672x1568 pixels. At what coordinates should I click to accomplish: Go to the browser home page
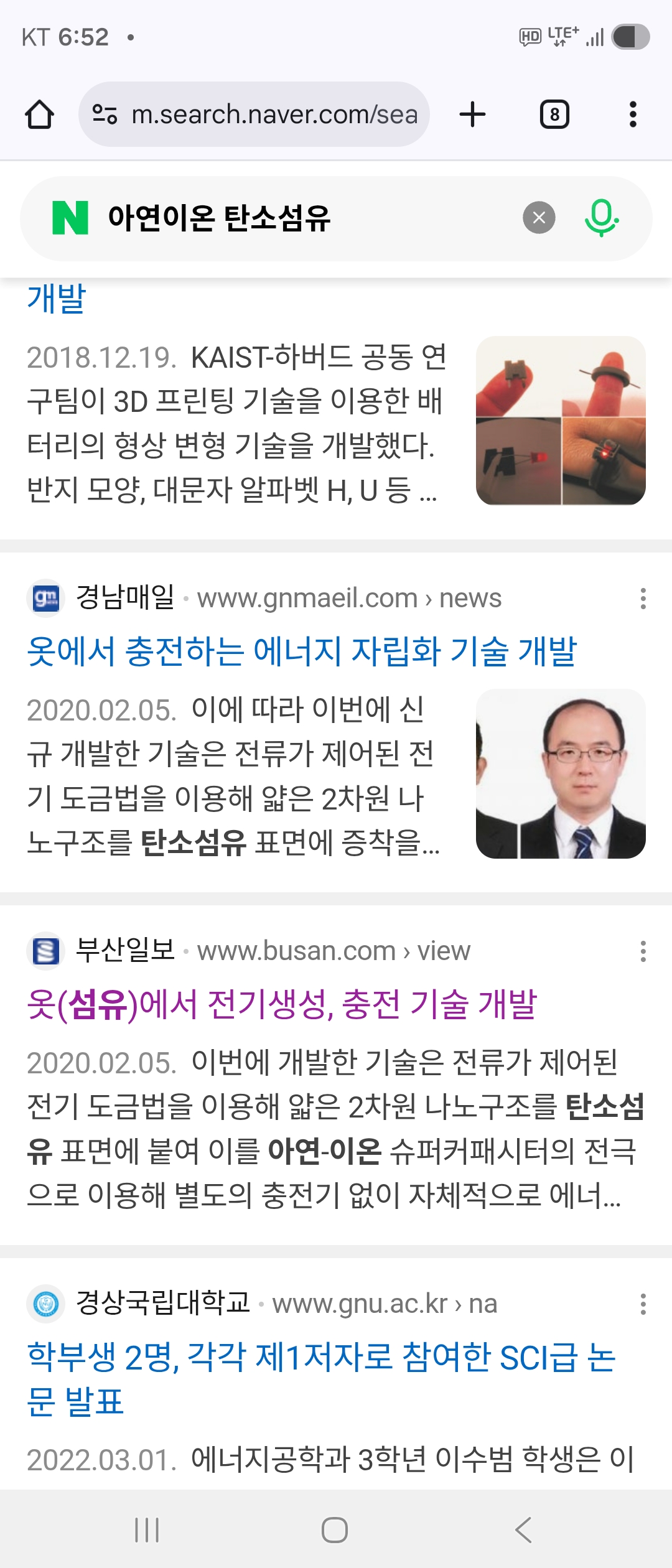39,114
